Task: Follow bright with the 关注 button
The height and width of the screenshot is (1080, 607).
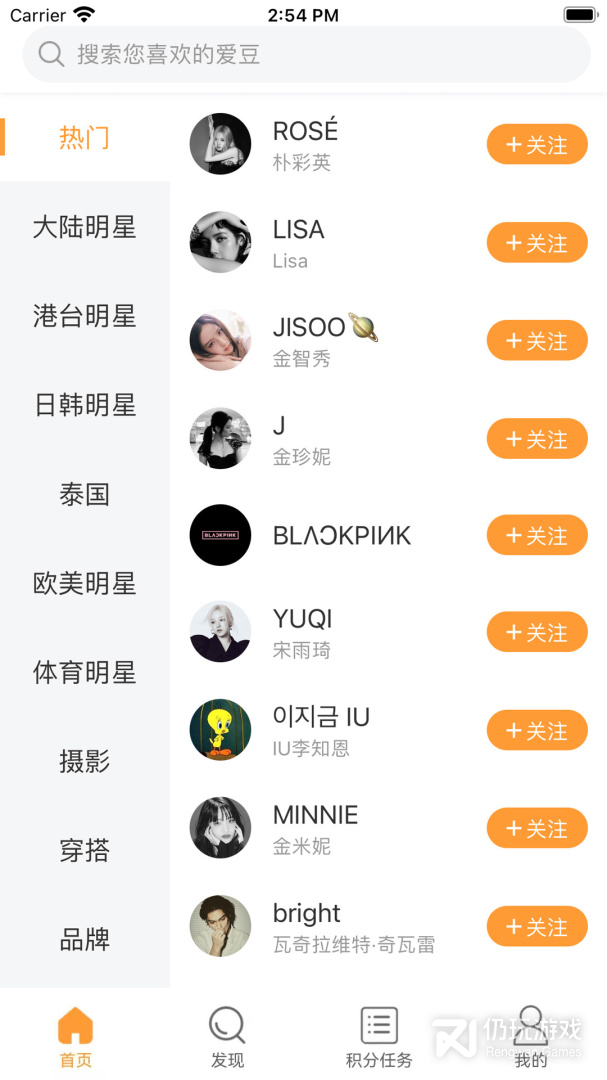Action: tap(537, 927)
